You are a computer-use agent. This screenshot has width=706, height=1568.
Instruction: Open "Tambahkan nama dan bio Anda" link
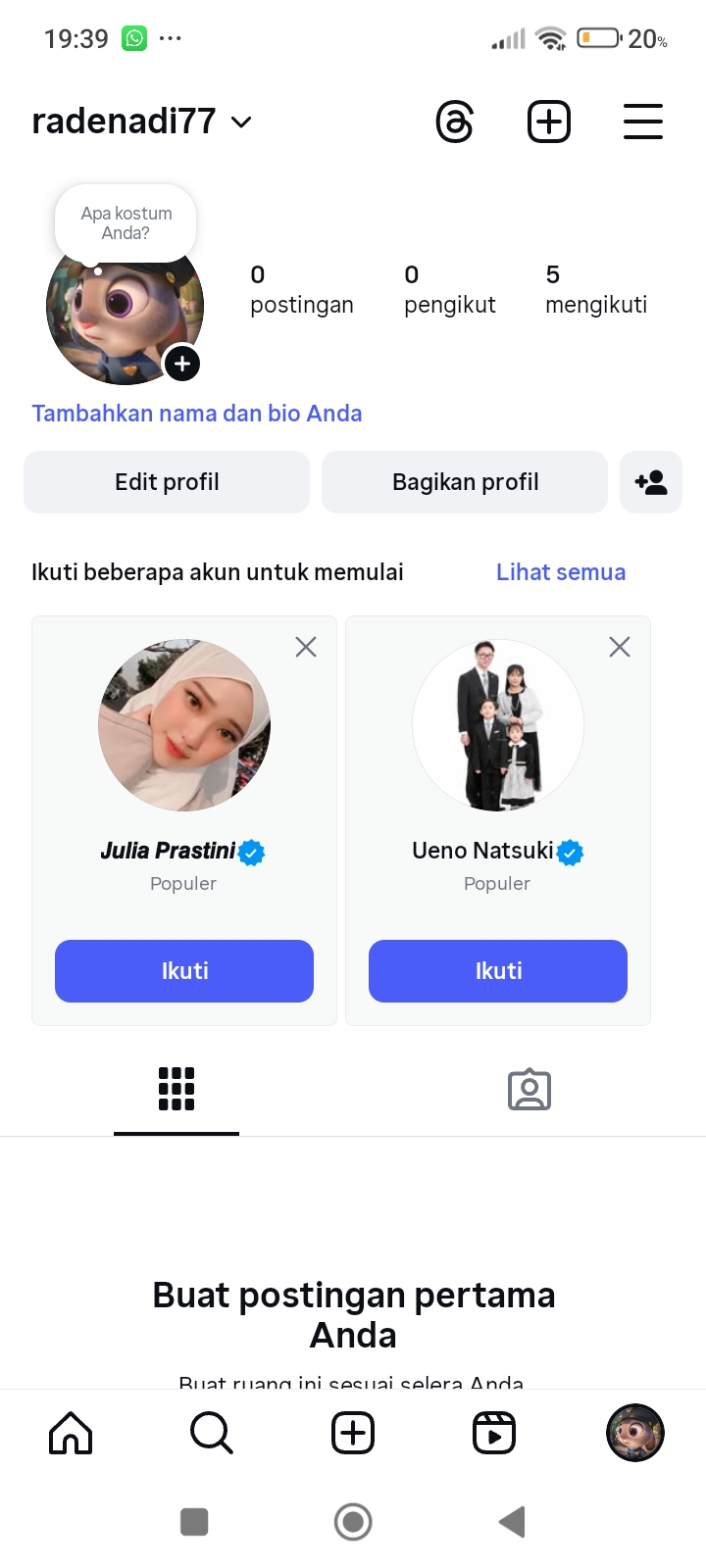(x=197, y=414)
